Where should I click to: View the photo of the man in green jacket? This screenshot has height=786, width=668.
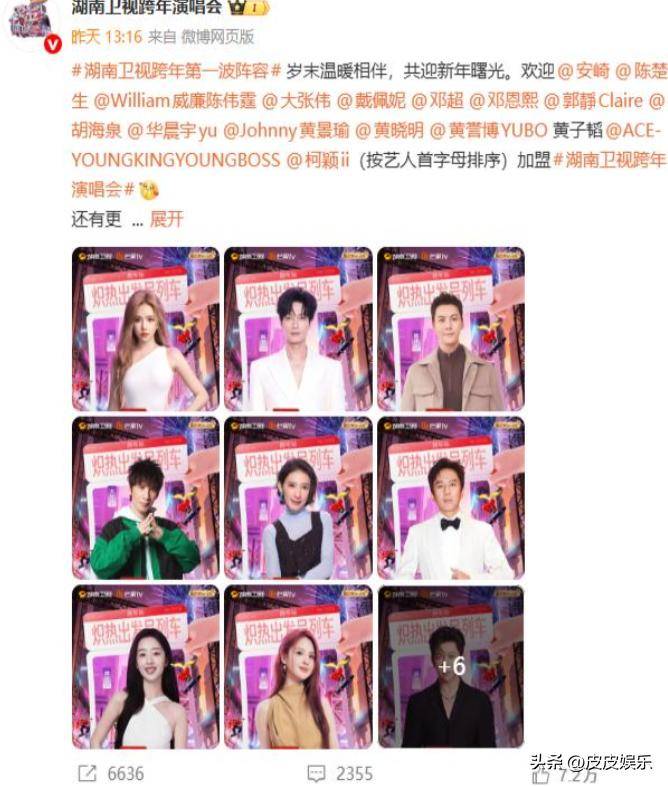click(x=145, y=498)
